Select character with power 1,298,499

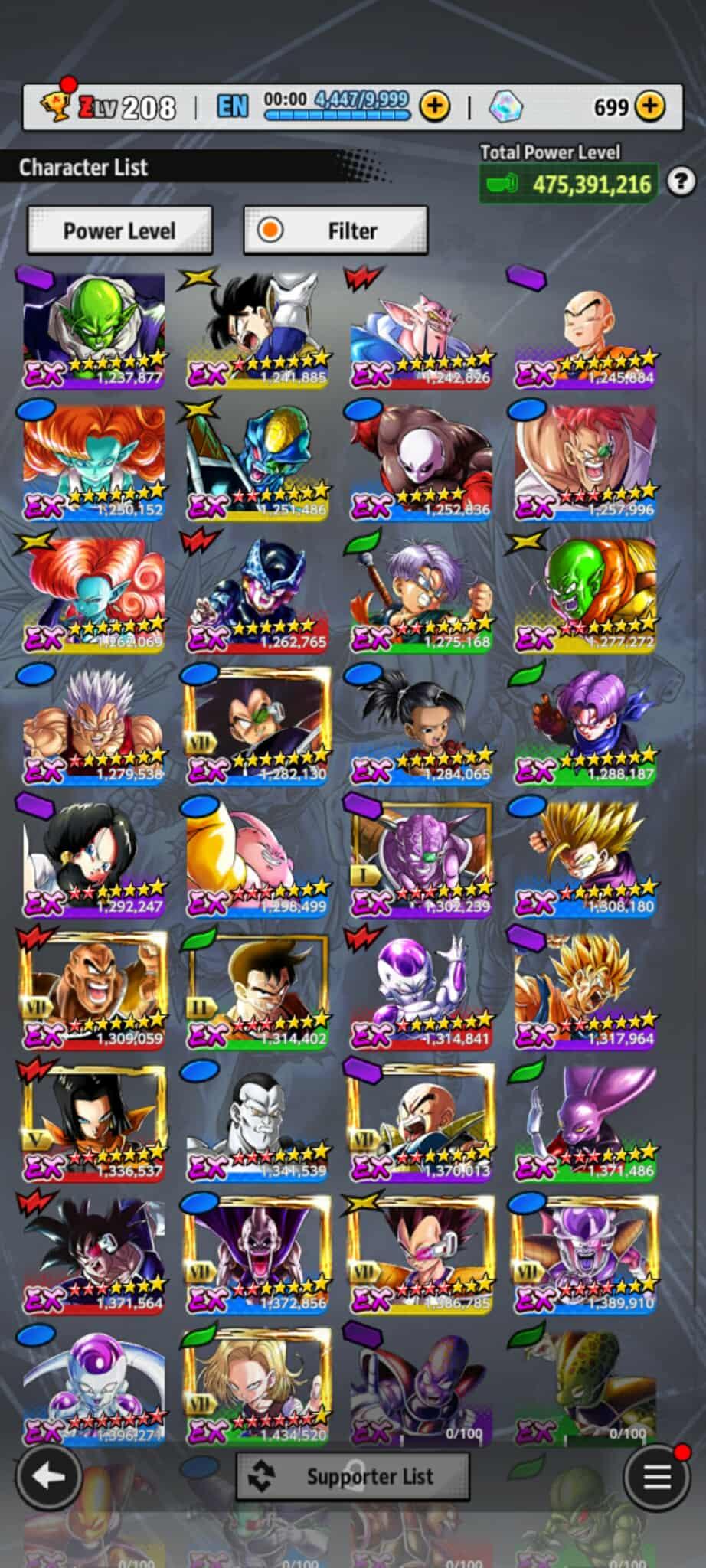[257, 857]
